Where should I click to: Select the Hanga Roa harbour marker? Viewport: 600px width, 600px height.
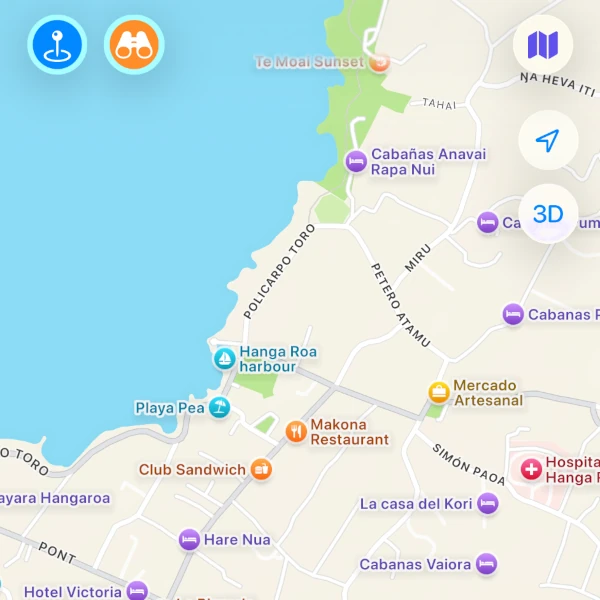tap(225, 358)
